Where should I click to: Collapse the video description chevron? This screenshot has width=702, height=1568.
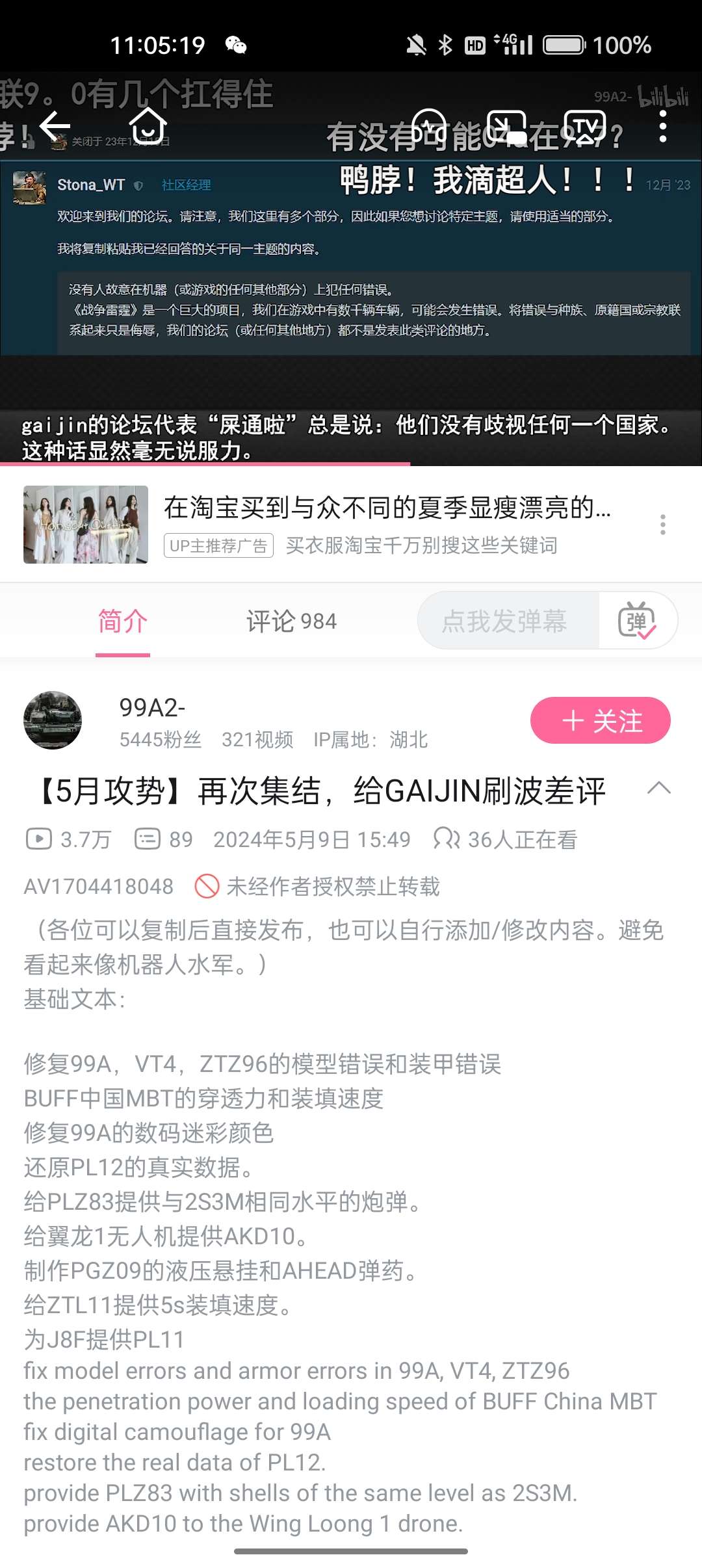point(658,789)
